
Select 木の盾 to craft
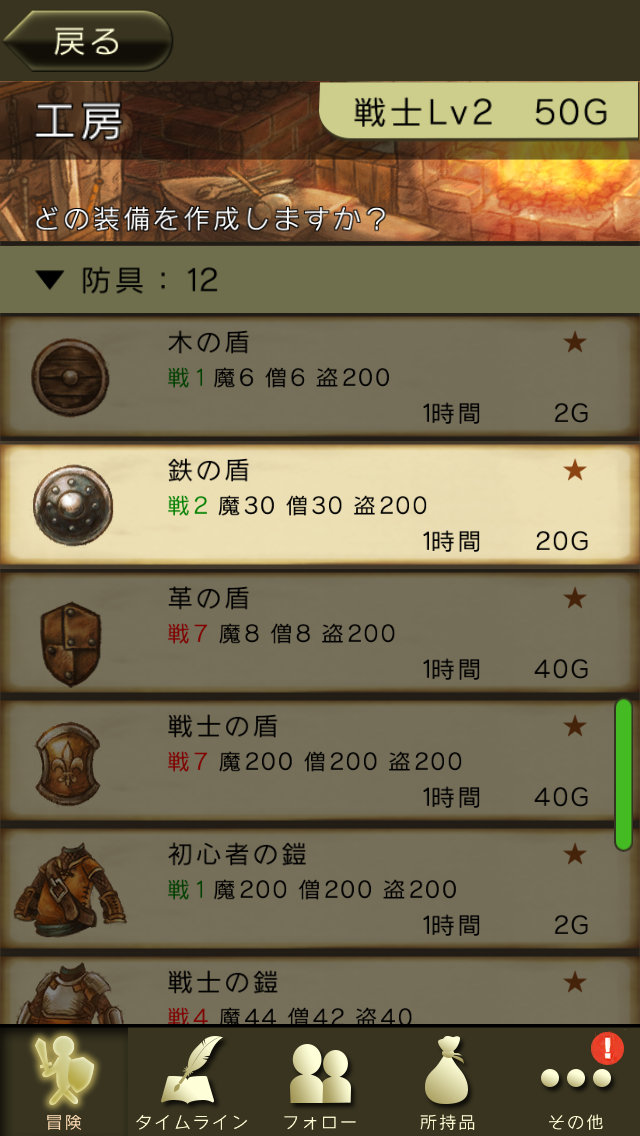coord(320,377)
